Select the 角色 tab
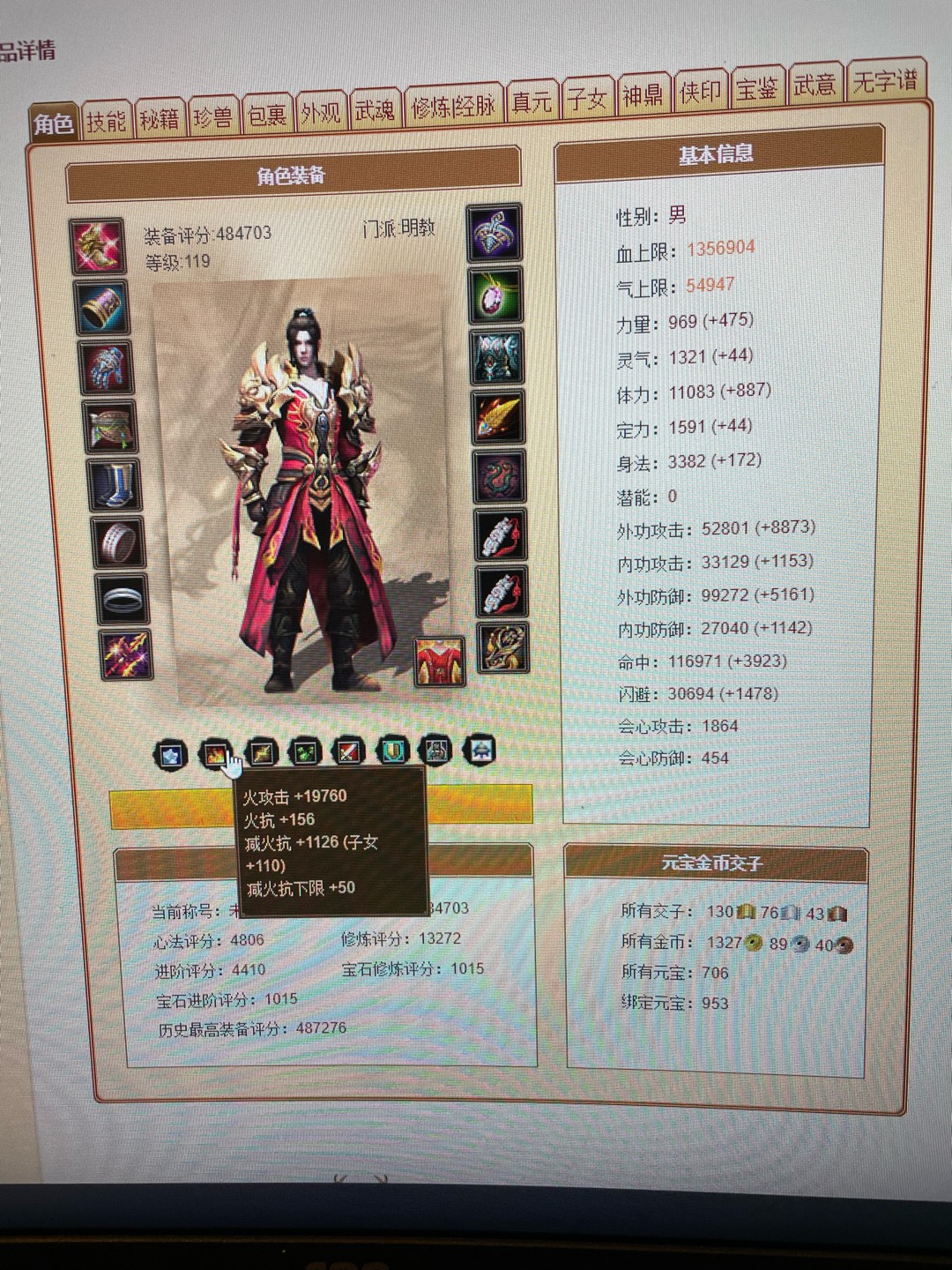The image size is (952, 1270). (54, 124)
